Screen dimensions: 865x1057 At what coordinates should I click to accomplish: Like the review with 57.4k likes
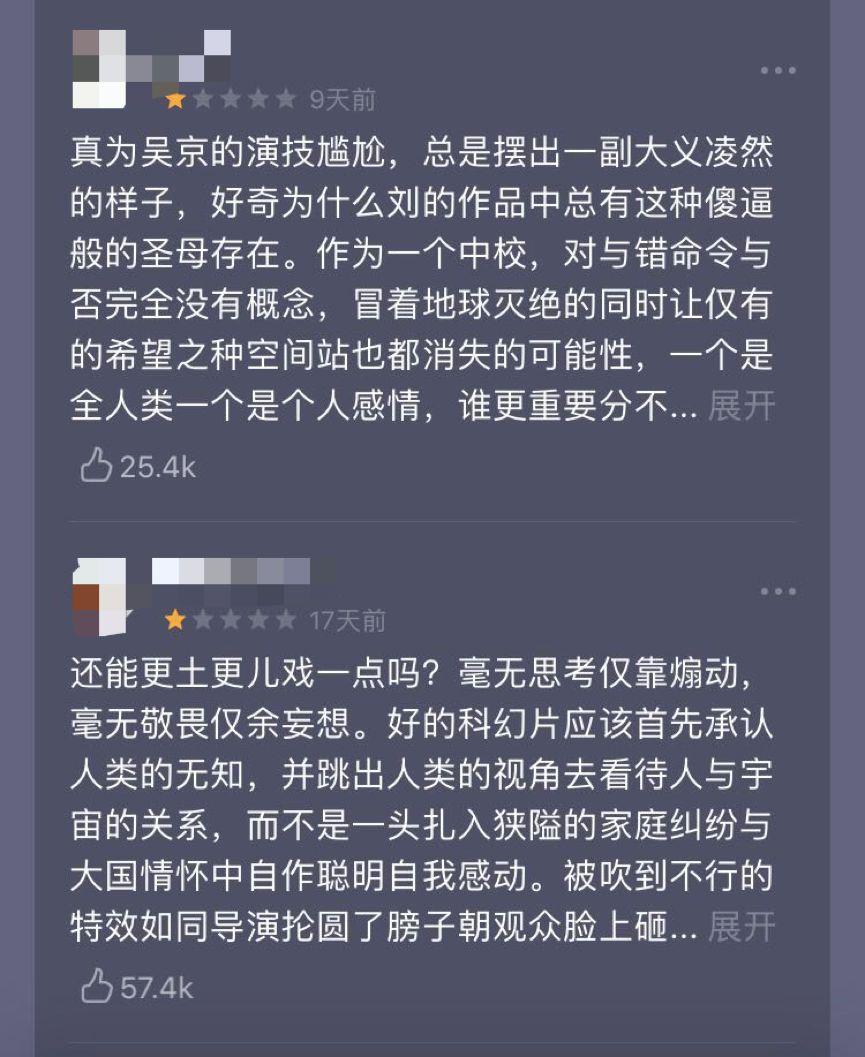[x=96, y=988]
